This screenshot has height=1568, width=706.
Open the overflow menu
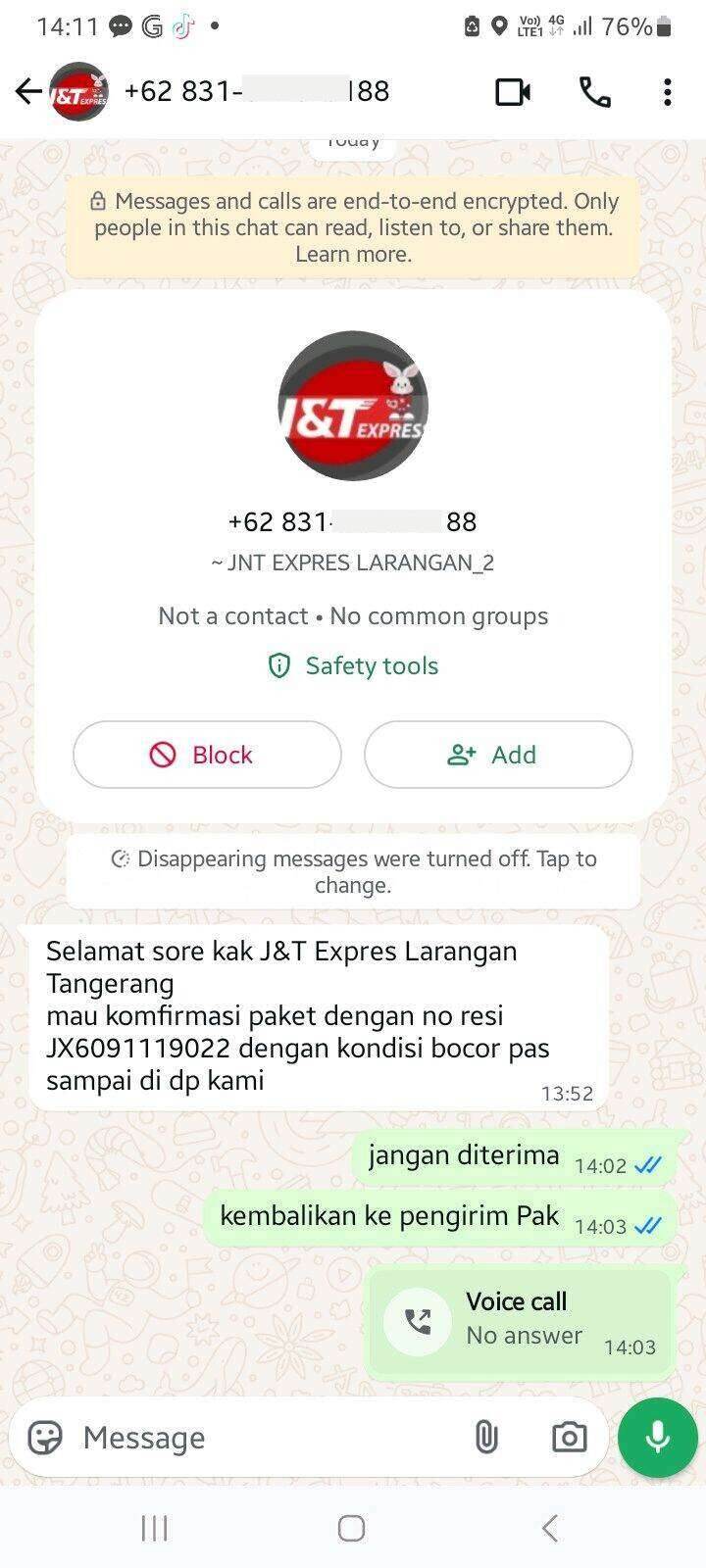(x=667, y=92)
